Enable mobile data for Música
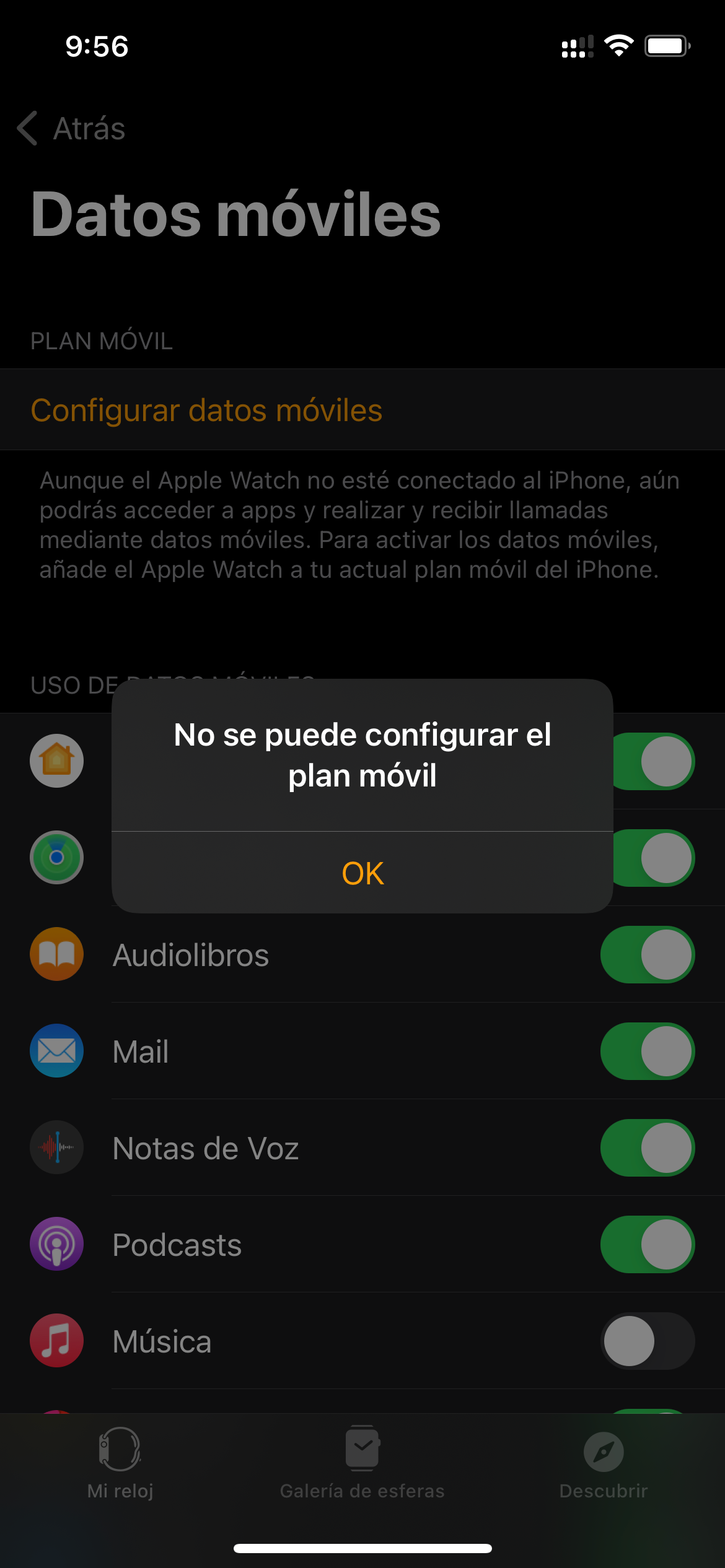This screenshot has width=725, height=1568. pos(647,1341)
